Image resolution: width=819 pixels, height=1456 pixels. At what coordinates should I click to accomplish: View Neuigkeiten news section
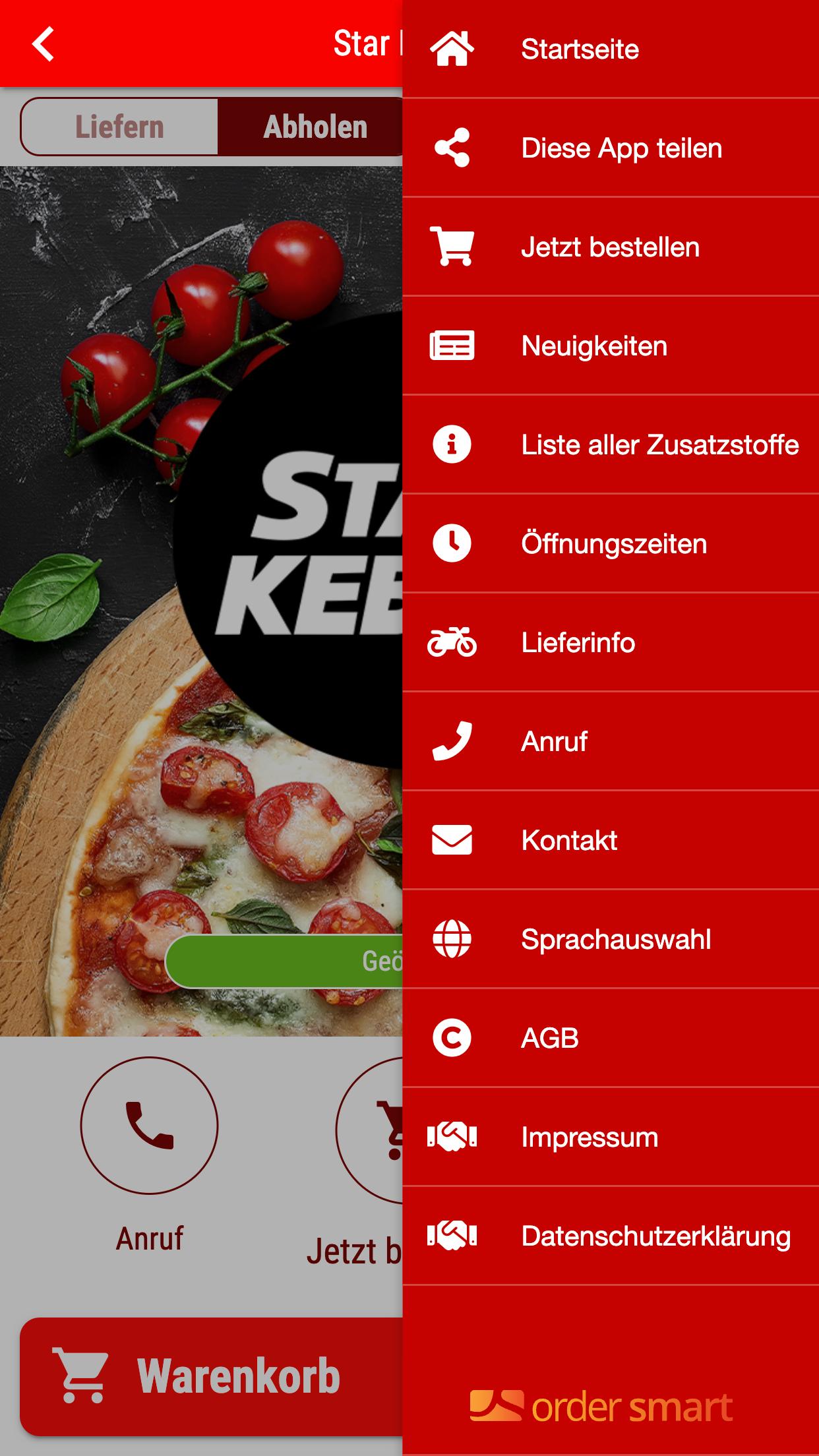click(x=610, y=346)
